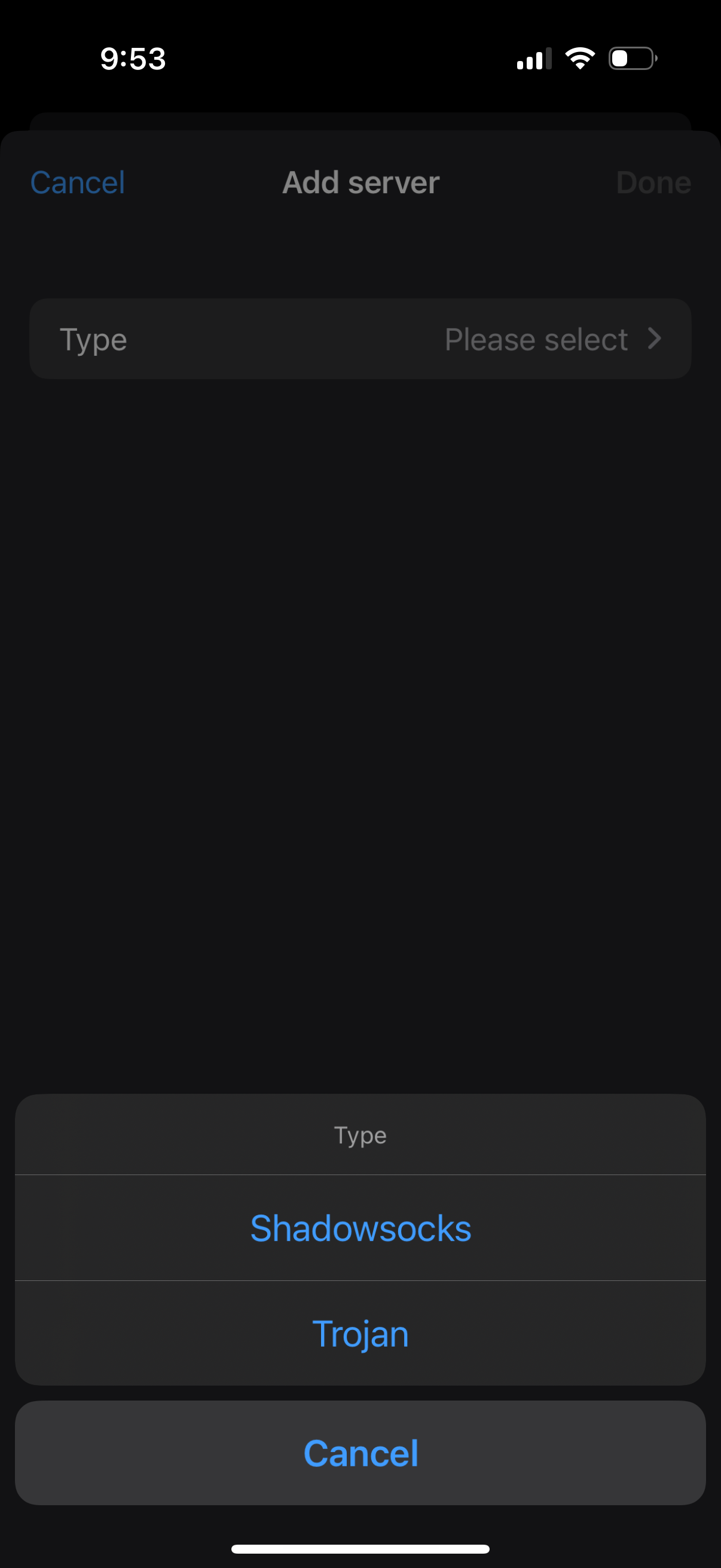
Task: Tap the cellular signal indicator
Action: 531,58
